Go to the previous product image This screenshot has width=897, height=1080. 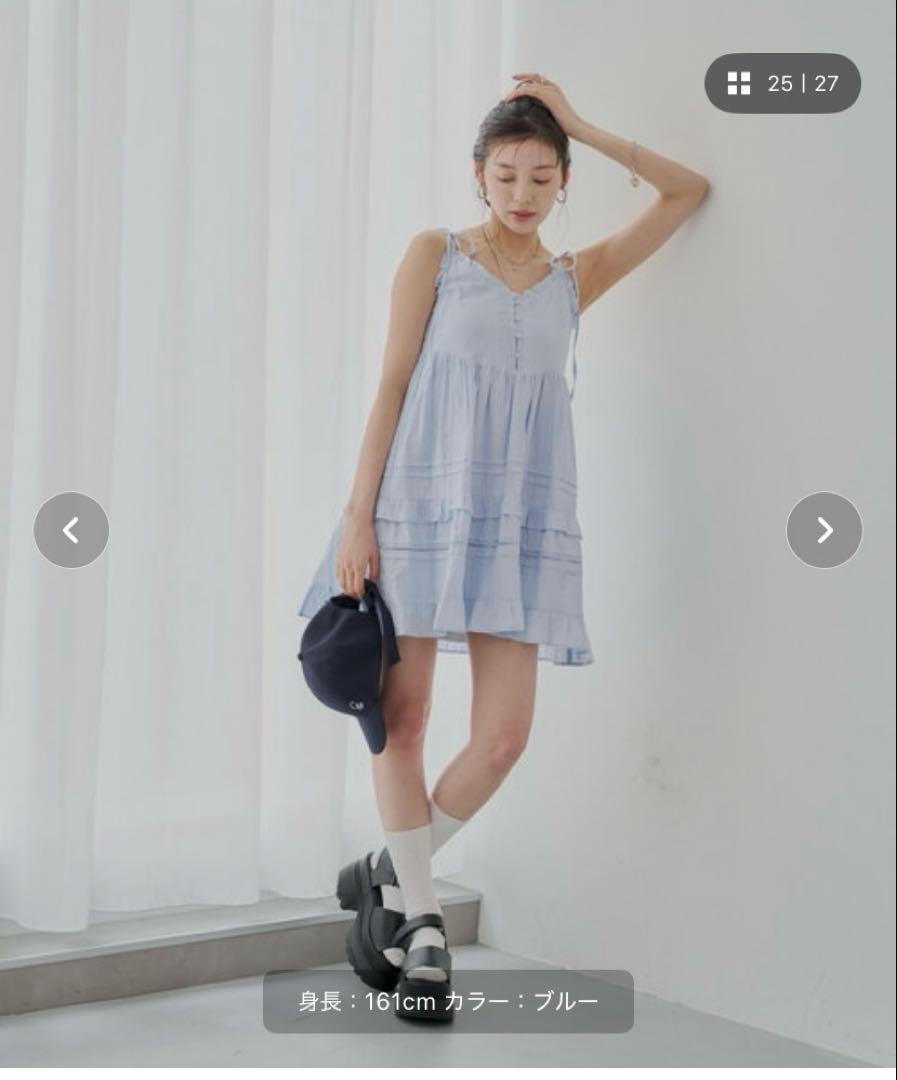coord(71,530)
